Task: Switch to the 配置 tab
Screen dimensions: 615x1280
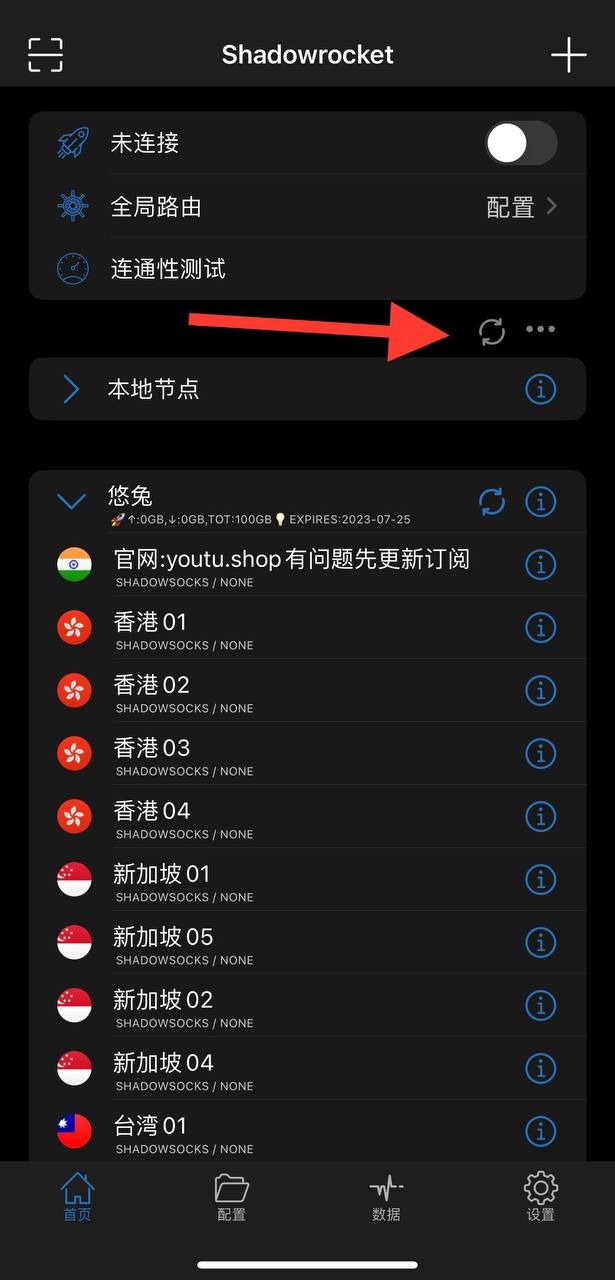Action: click(231, 1197)
